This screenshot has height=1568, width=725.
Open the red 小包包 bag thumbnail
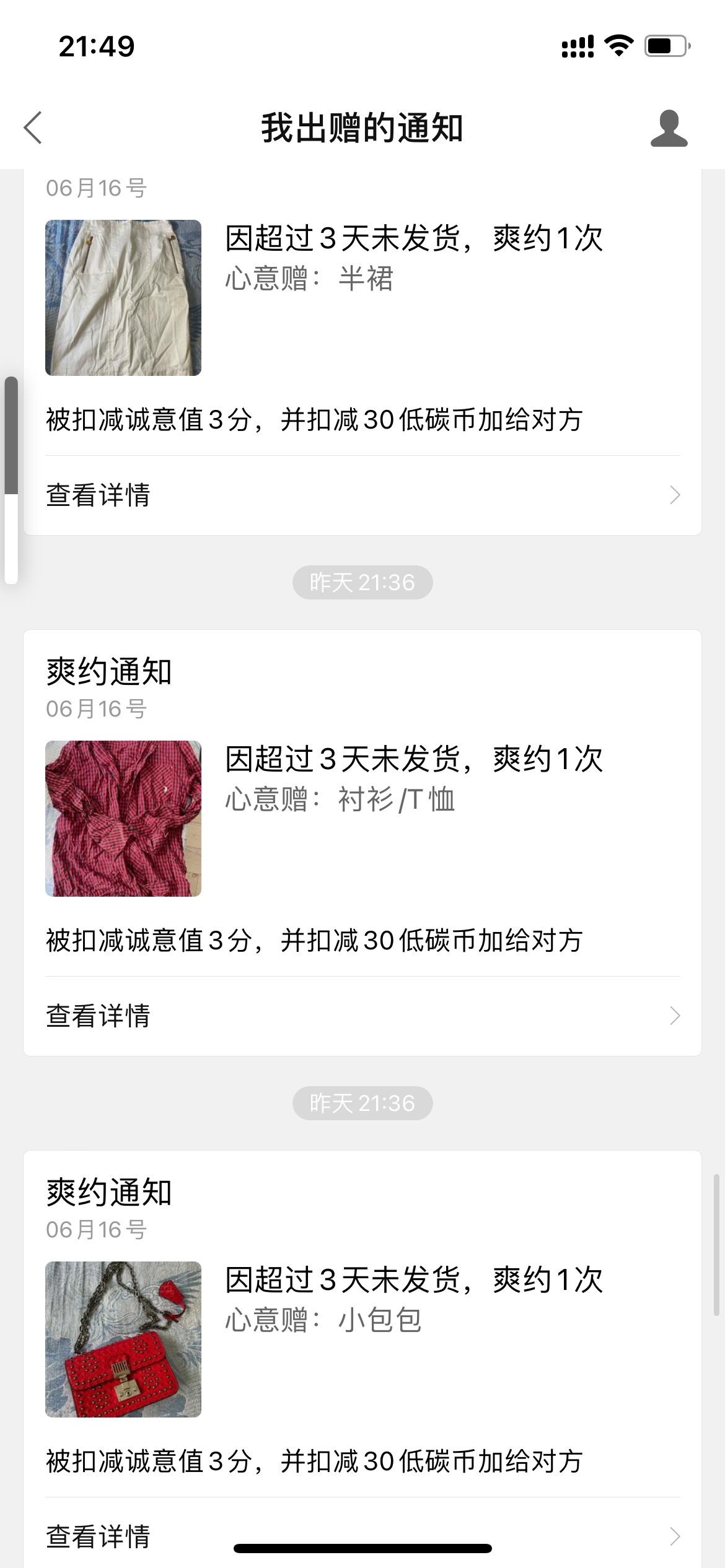(123, 1339)
